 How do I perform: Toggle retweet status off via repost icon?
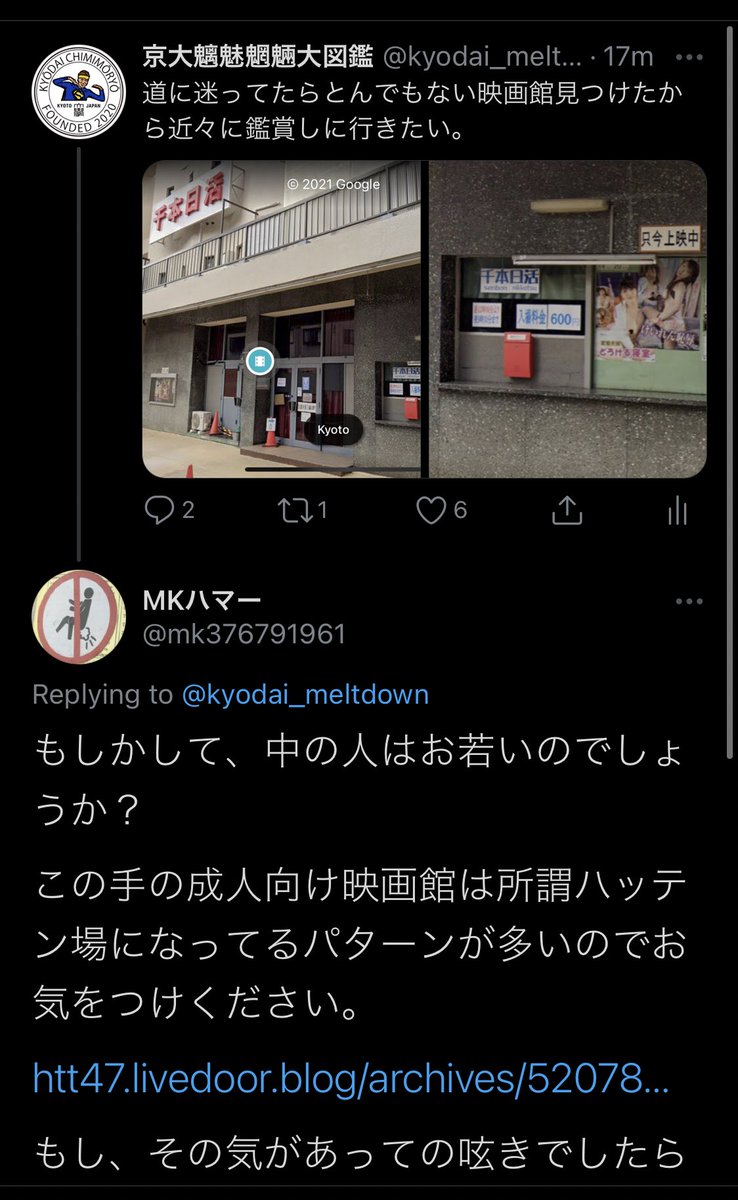296,510
